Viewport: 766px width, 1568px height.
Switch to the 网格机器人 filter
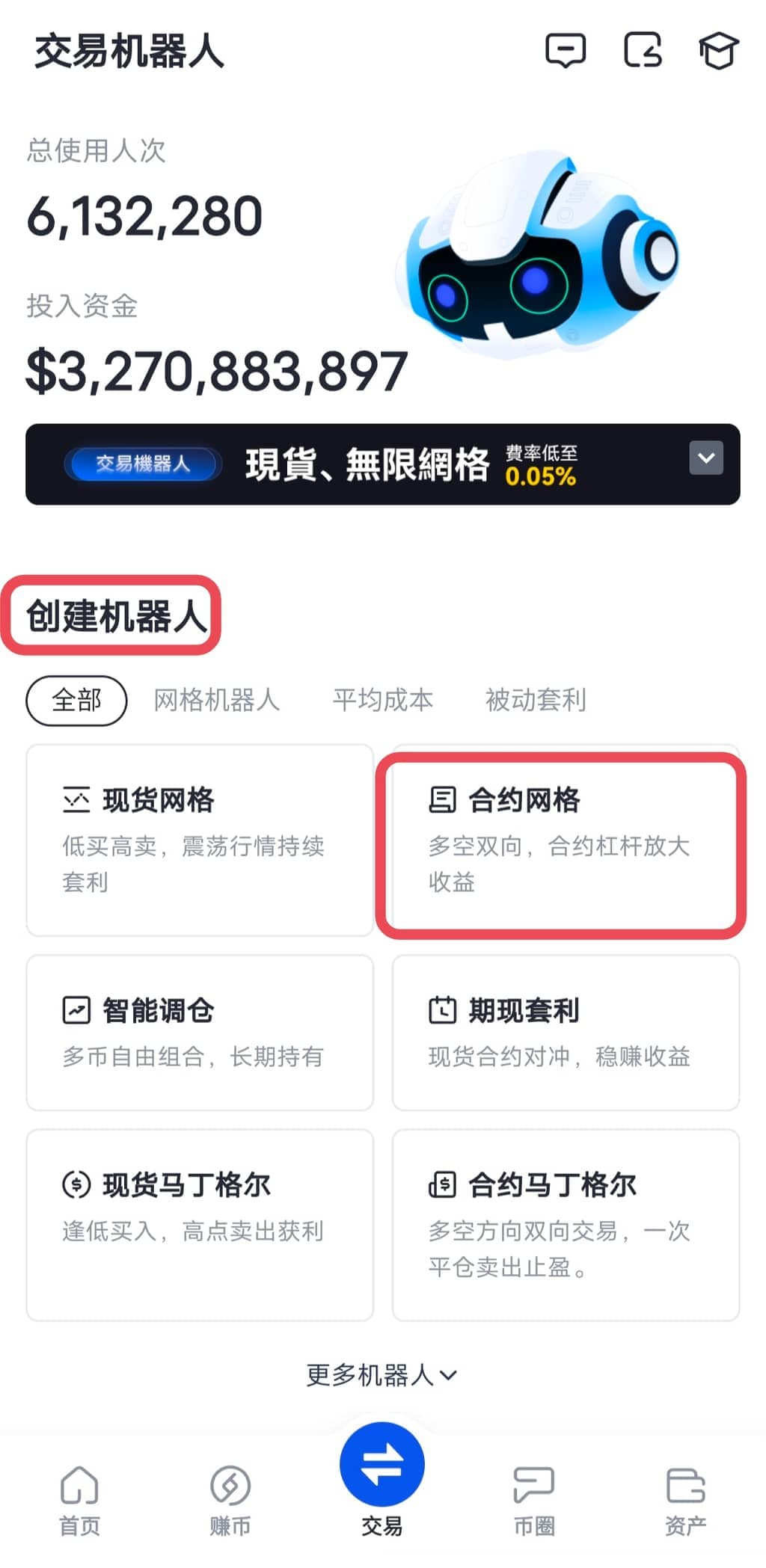[216, 701]
